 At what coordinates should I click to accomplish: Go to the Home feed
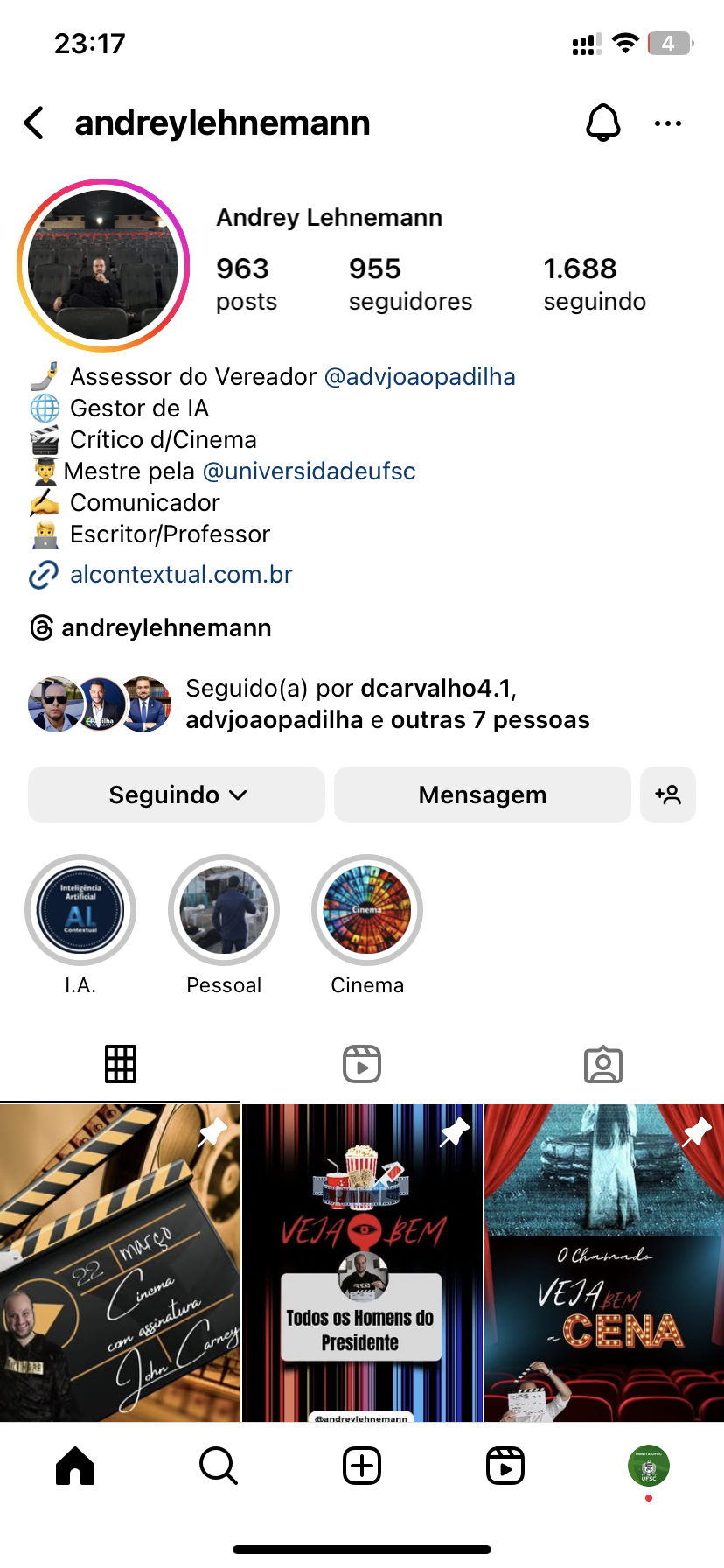click(75, 1466)
